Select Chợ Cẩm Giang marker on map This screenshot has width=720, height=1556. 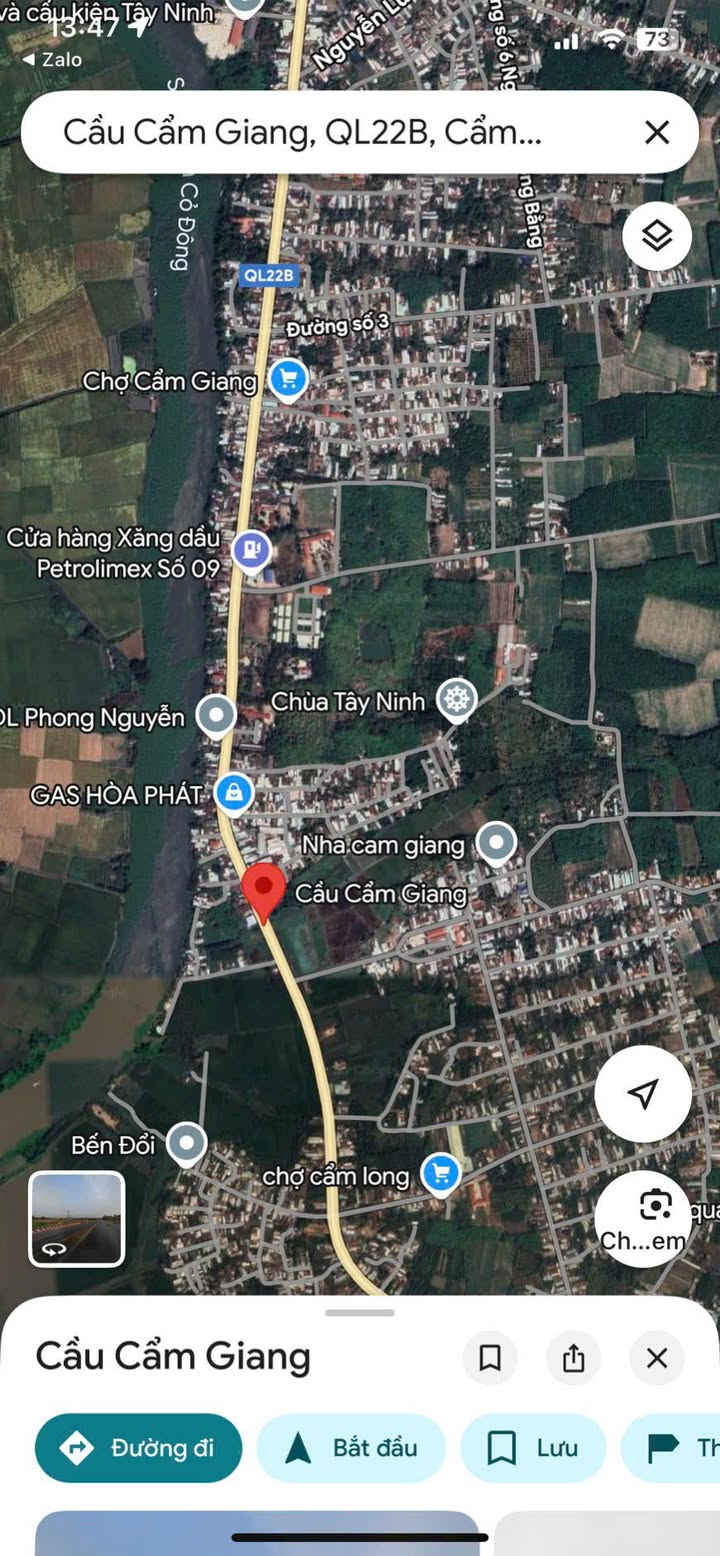pos(288,379)
